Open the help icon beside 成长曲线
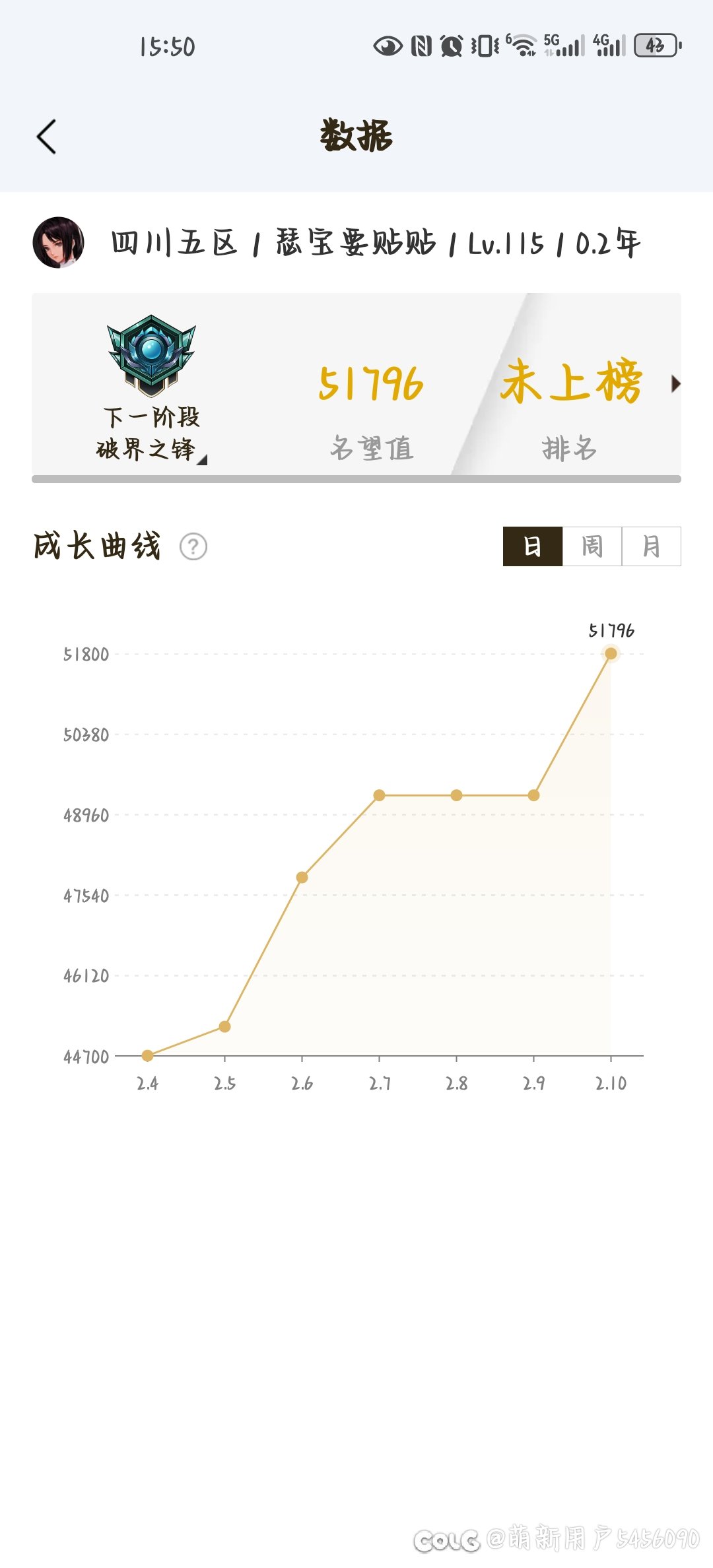 pyautogui.click(x=193, y=546)
